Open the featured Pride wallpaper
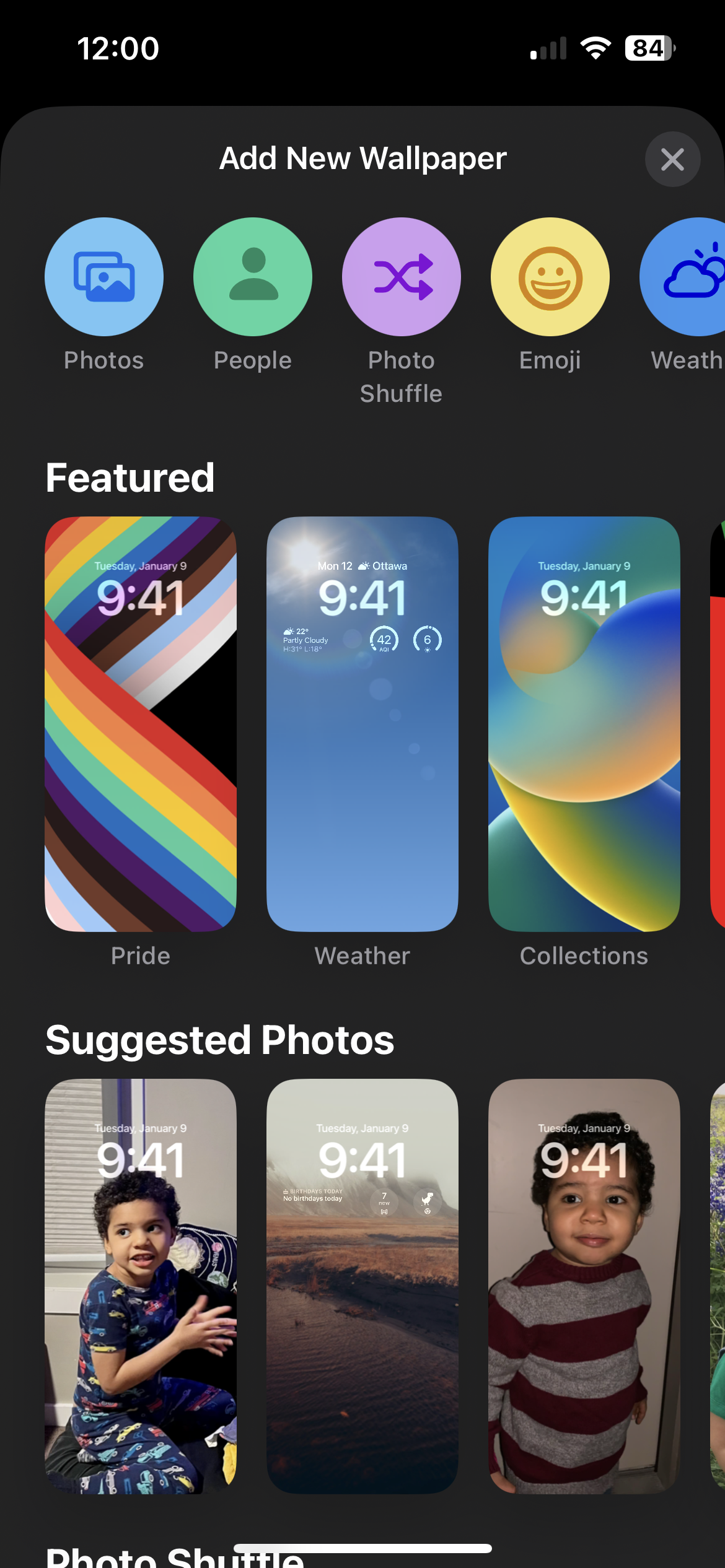The height and width of the screenshot is (1568, 725). tap(141, 723)
